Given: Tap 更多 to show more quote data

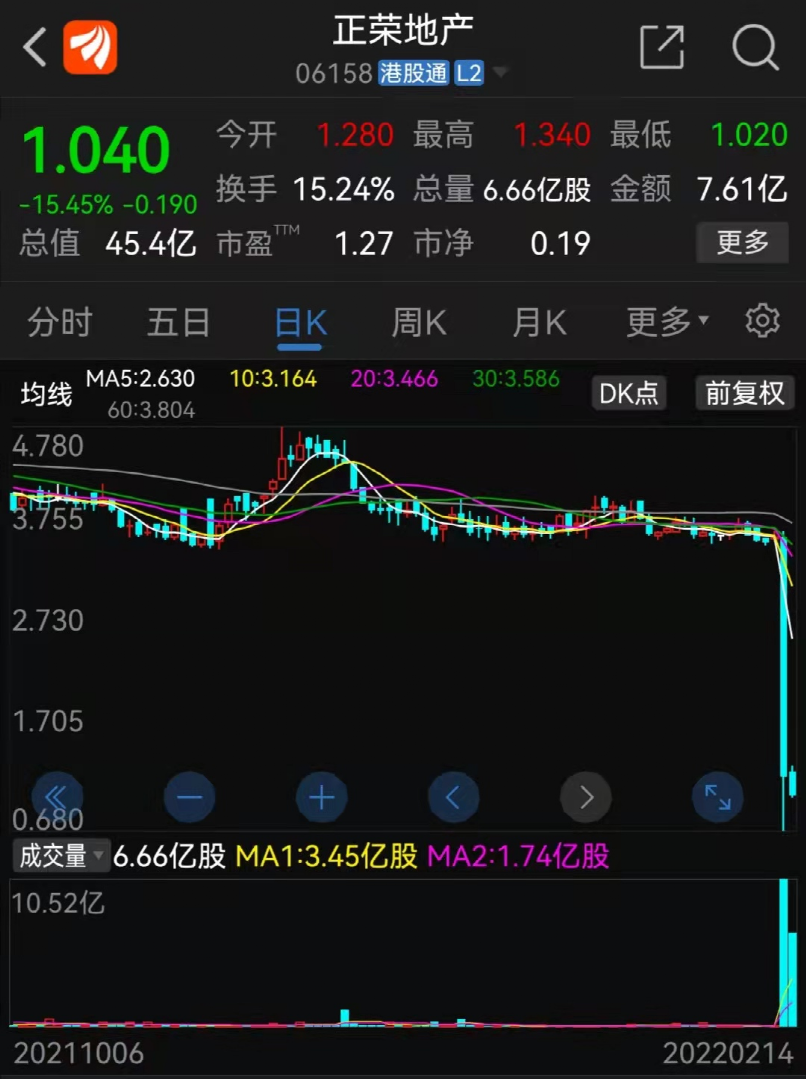Looking at the screenshot, I should point(742,242).
